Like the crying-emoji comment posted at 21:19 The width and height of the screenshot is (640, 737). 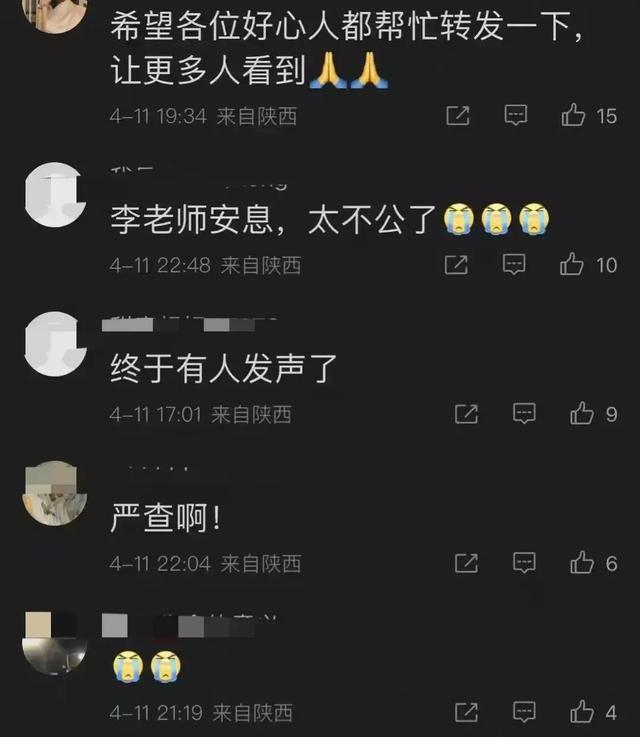[581, 712]
